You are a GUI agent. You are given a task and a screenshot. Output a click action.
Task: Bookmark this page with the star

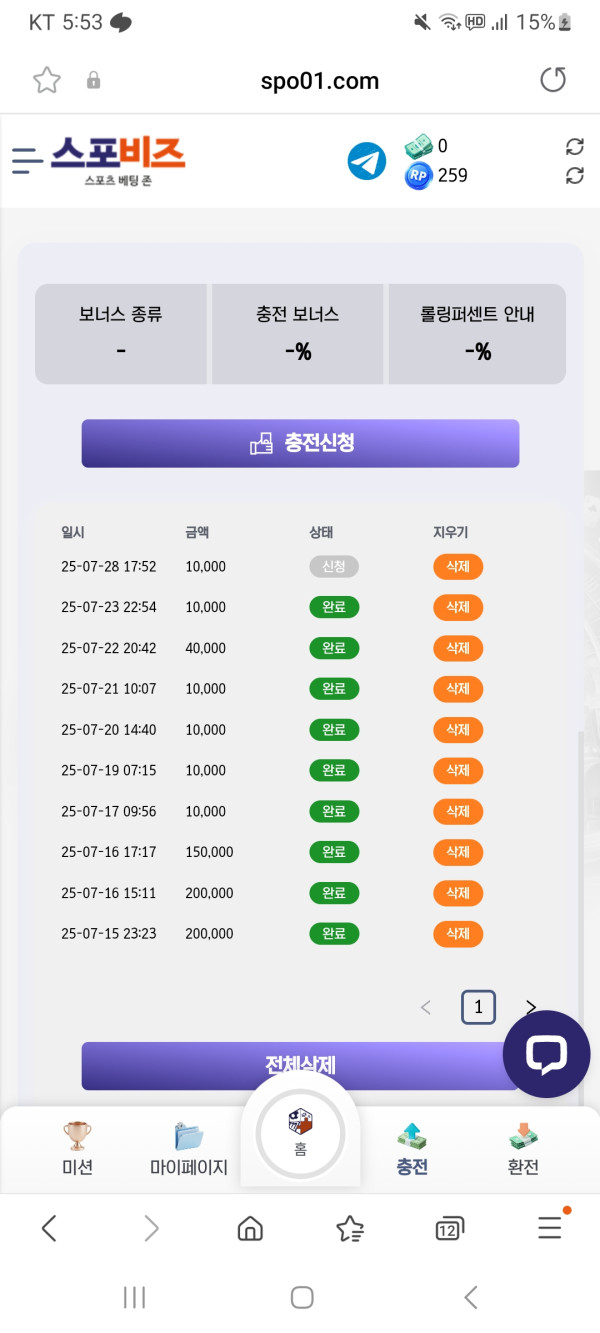[47, 80]
